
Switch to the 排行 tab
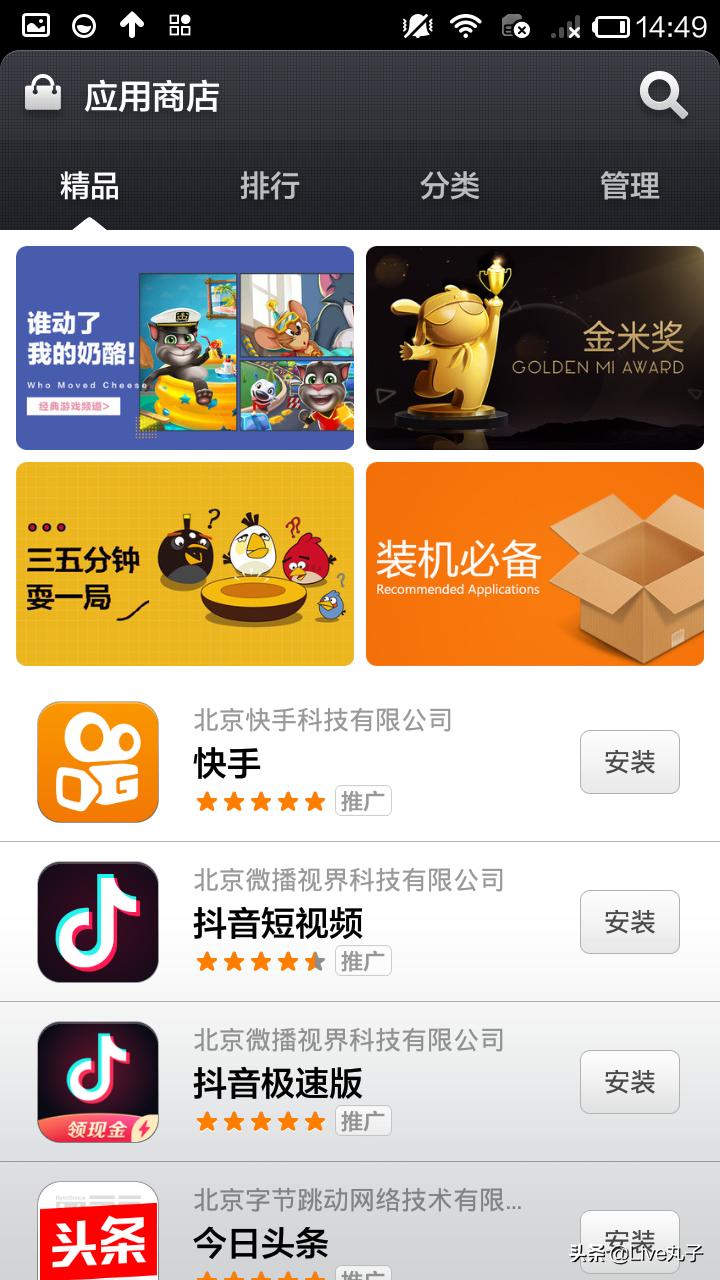click(270, 186)
